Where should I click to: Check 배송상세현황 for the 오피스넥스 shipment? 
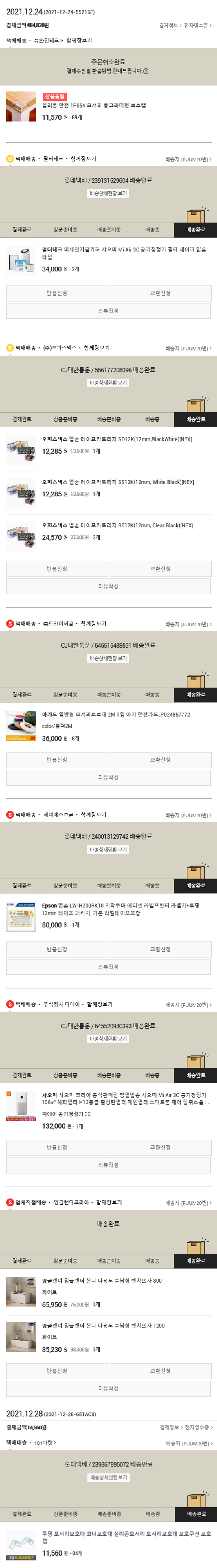[x=108, y=383]
